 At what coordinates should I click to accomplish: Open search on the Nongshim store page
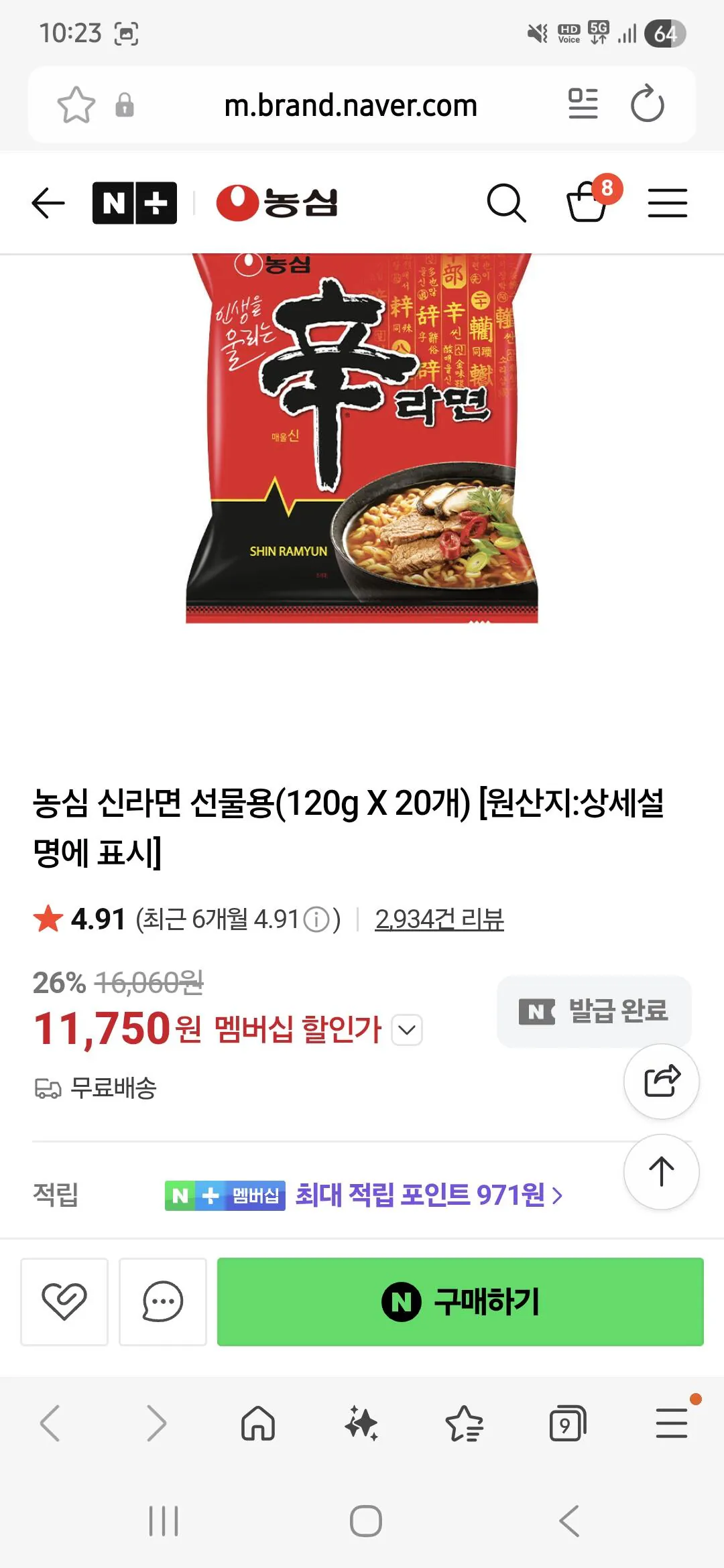pos(507,202)
